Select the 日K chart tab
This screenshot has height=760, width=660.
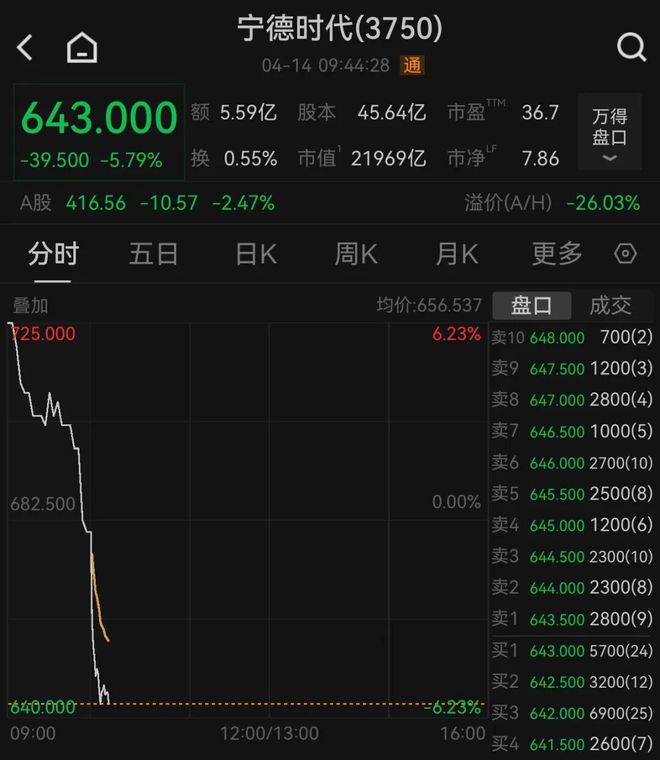click(256, 254)
